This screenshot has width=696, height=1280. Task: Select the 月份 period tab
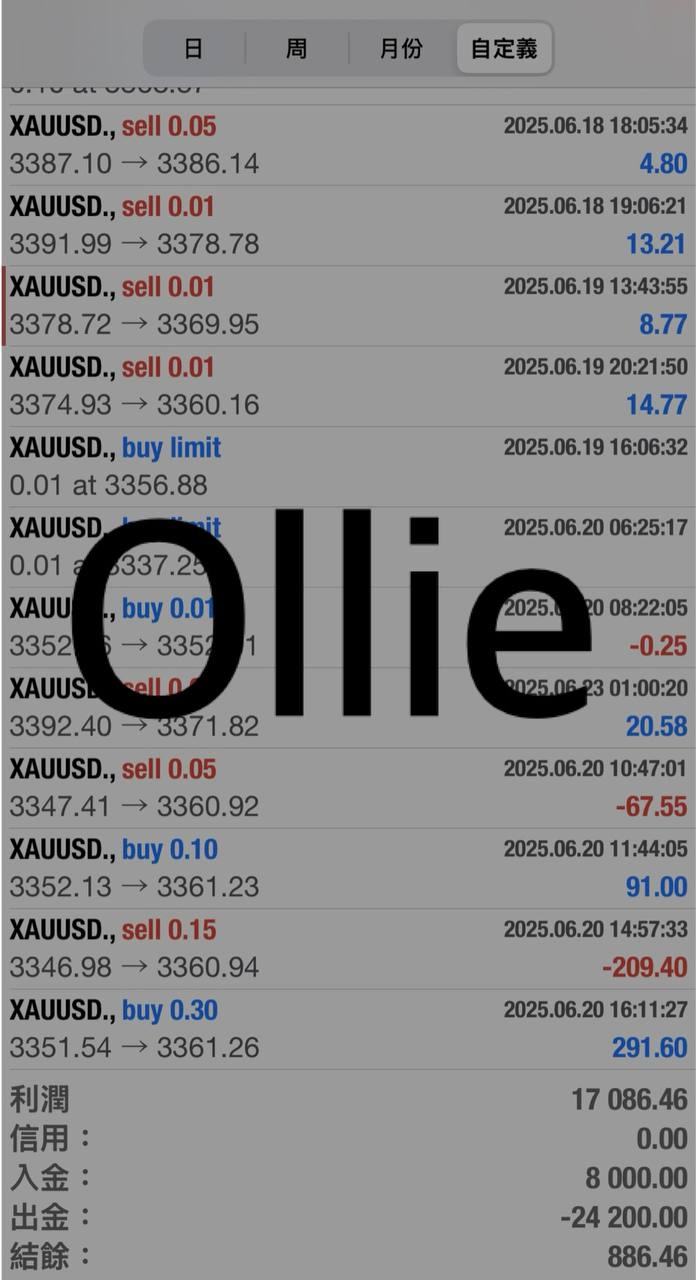(401, 48)
